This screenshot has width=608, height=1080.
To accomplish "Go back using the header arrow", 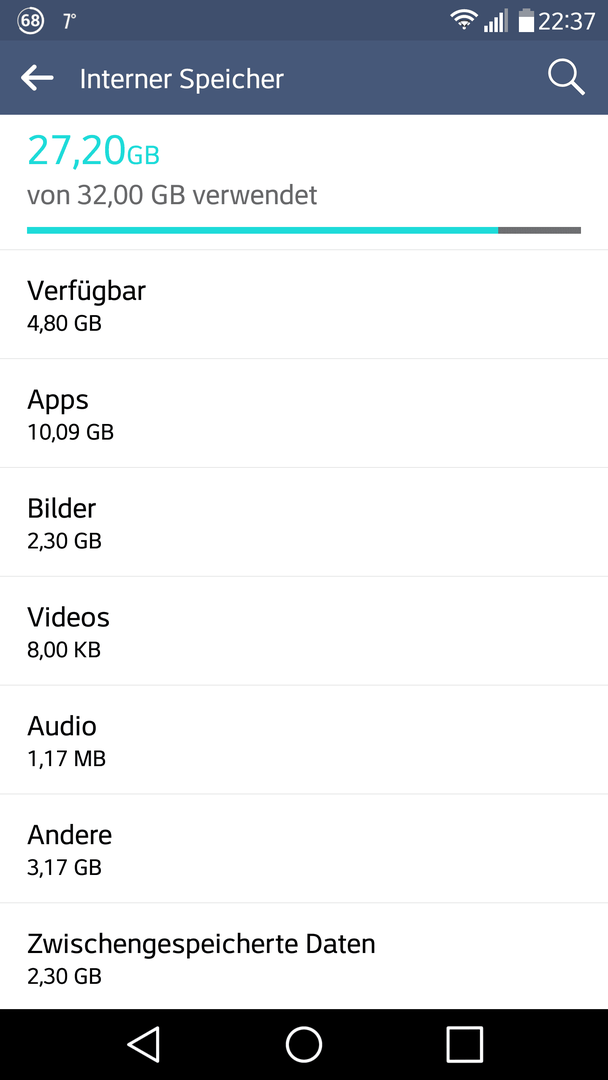I will coord(37,78).
